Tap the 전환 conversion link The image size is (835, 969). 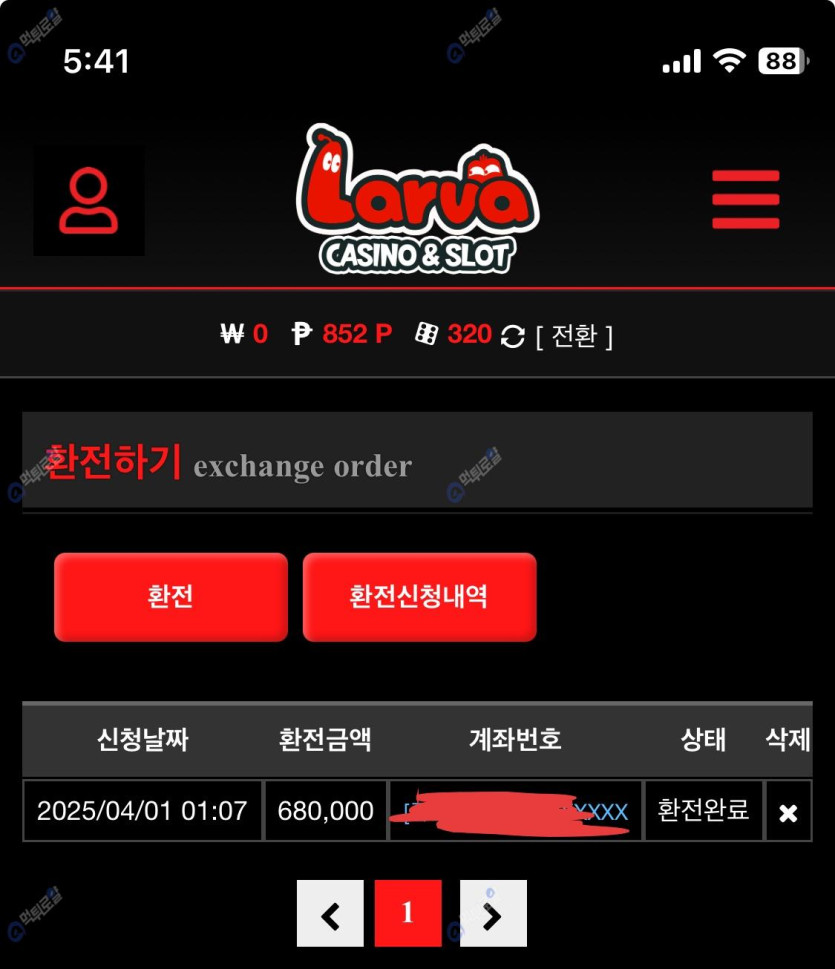[574, 336]
